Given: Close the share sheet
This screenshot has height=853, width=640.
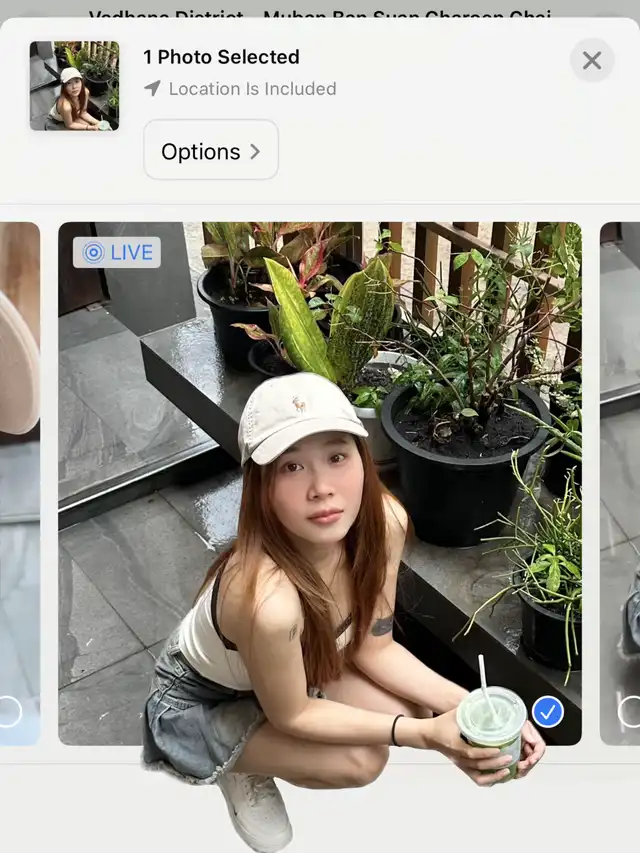Looking at the screenshot, I should click(592, 61).
